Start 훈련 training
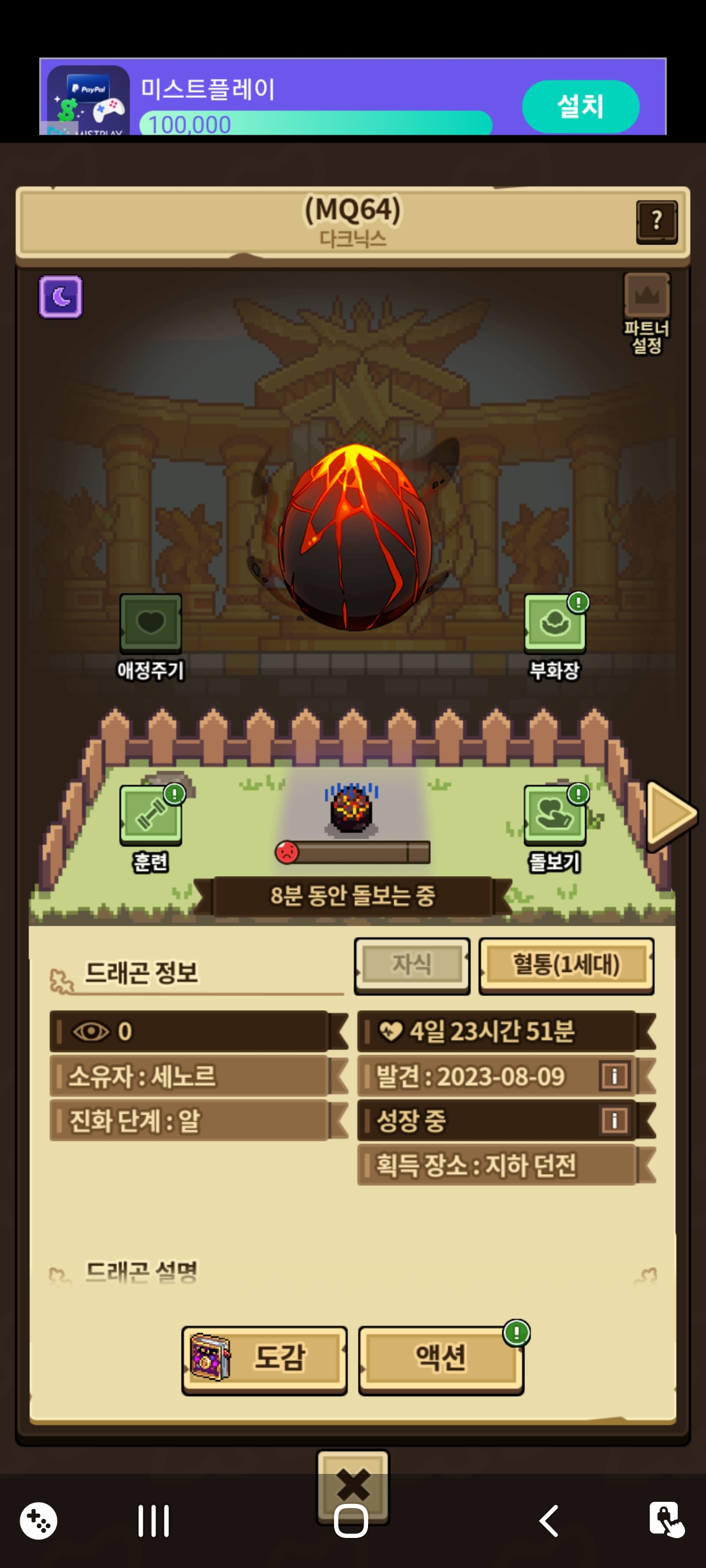The width and height of the screenshot is (706, 1568). [150, 817]
